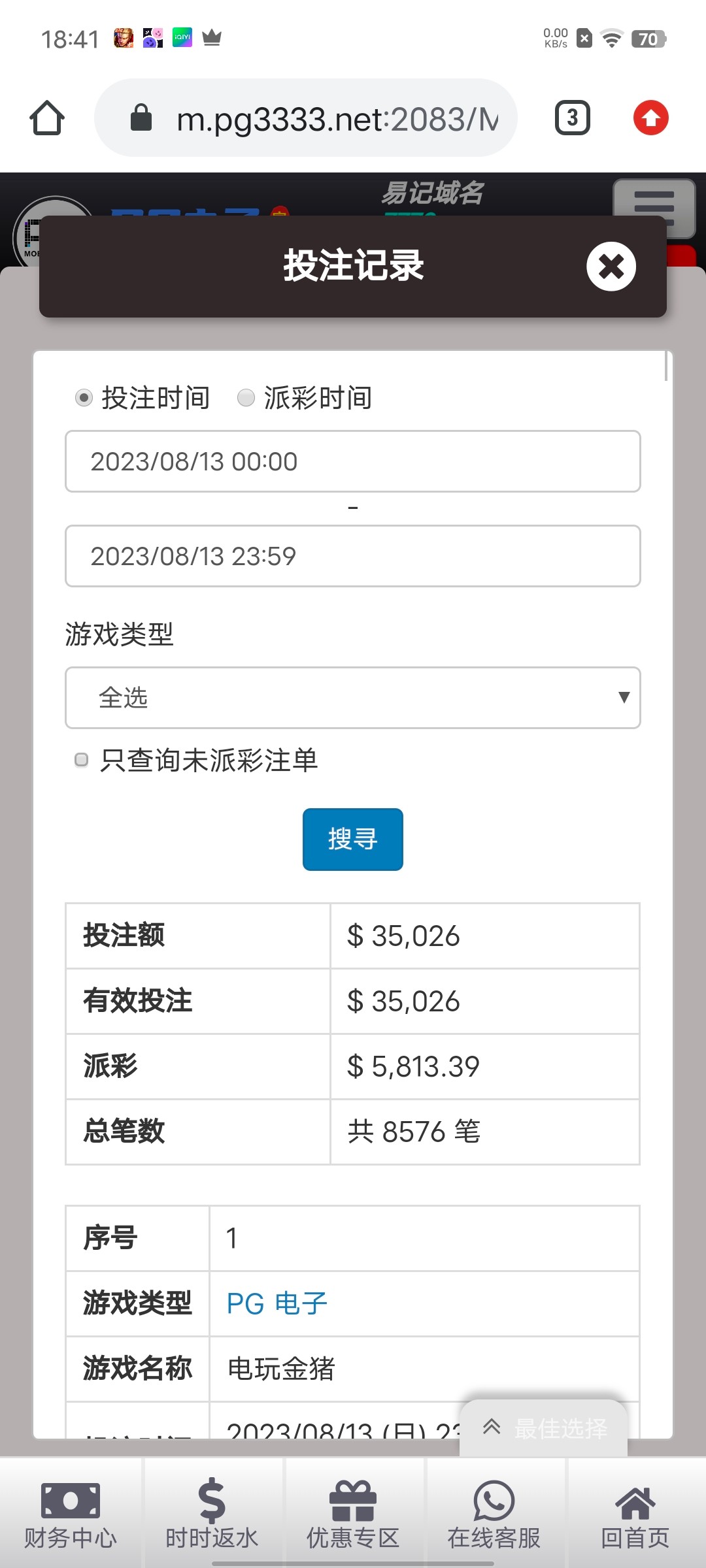Check 只查询未派彩注单 box
The height and width of the screenshot is (1568, 706).
pos(82,760)
